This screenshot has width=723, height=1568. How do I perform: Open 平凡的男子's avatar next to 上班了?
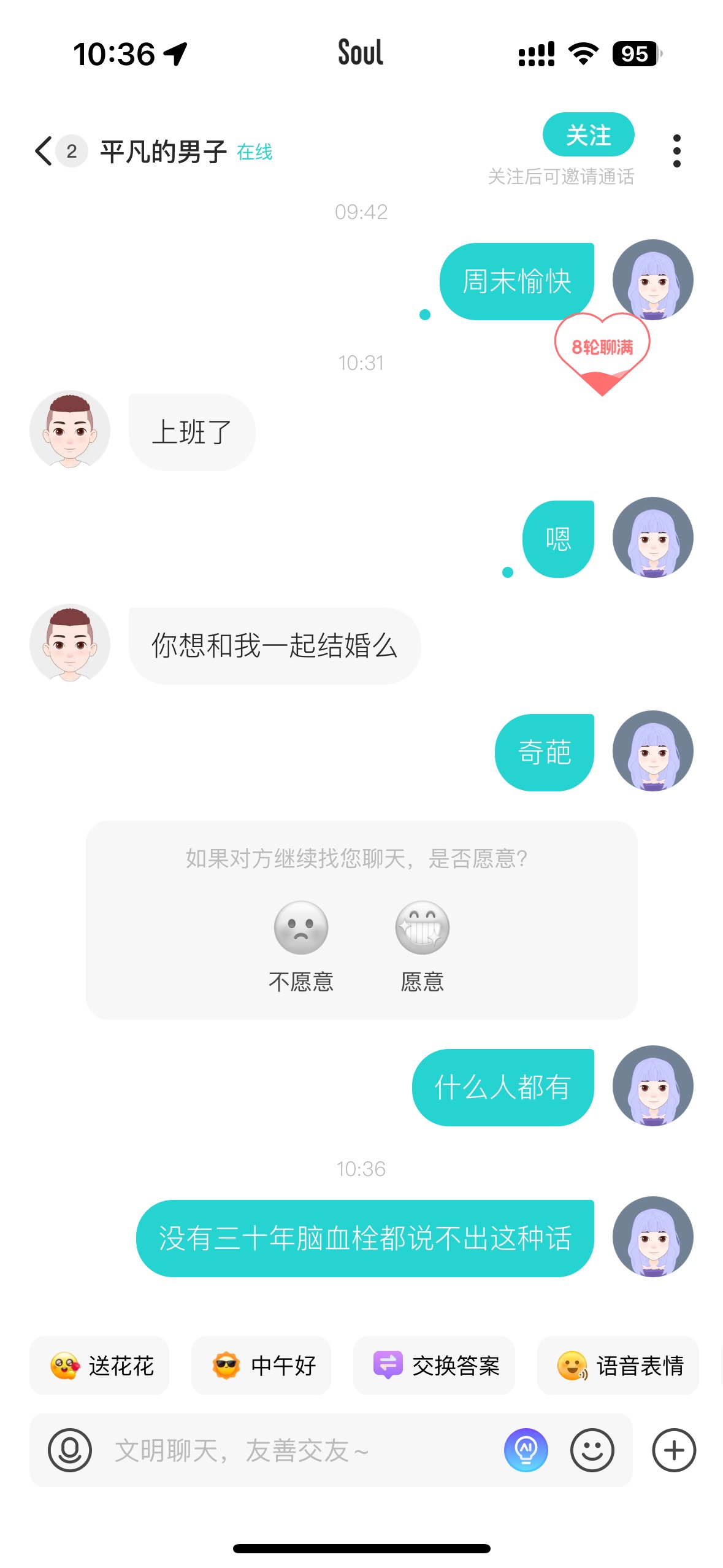70,430
